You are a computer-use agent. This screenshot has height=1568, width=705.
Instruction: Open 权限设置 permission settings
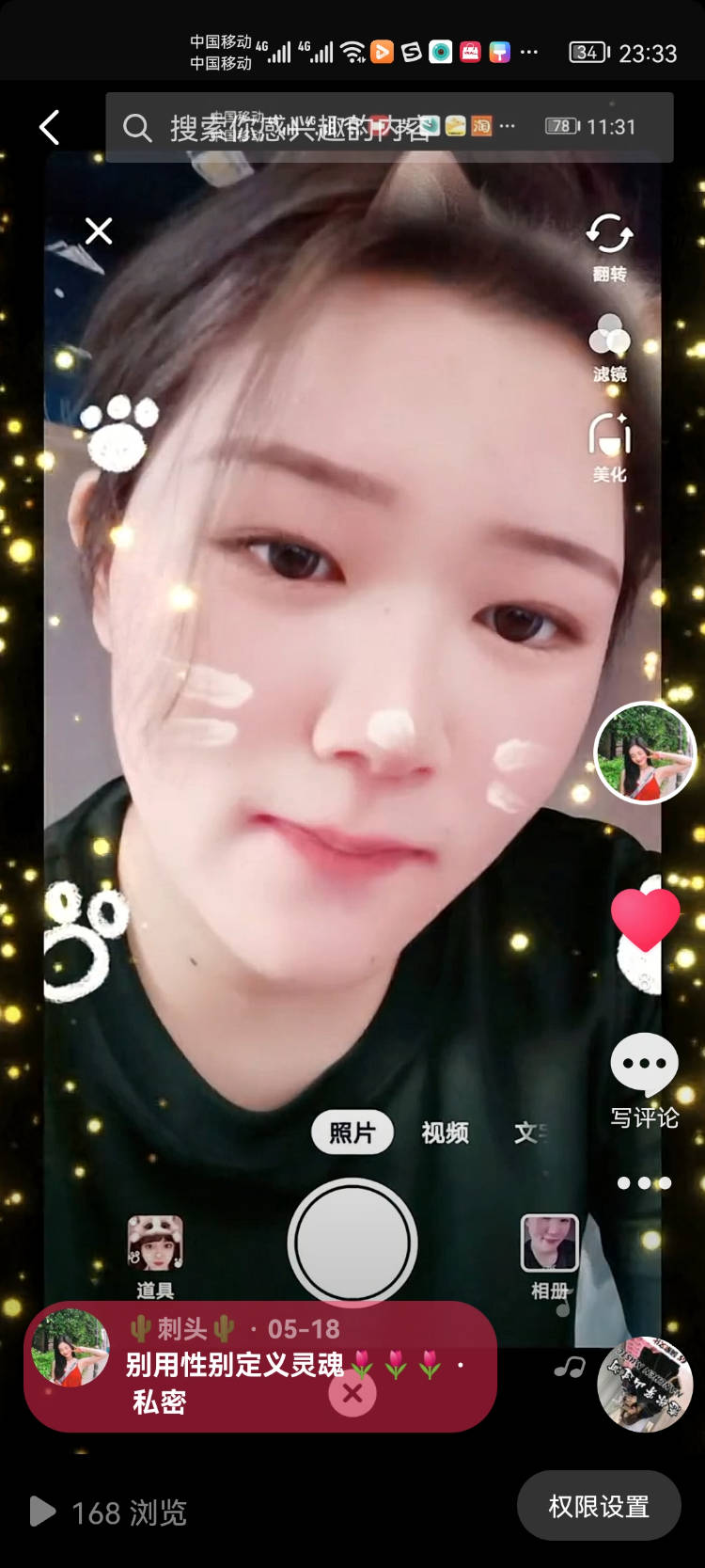pyautogui.click(x=599, y=1506)
